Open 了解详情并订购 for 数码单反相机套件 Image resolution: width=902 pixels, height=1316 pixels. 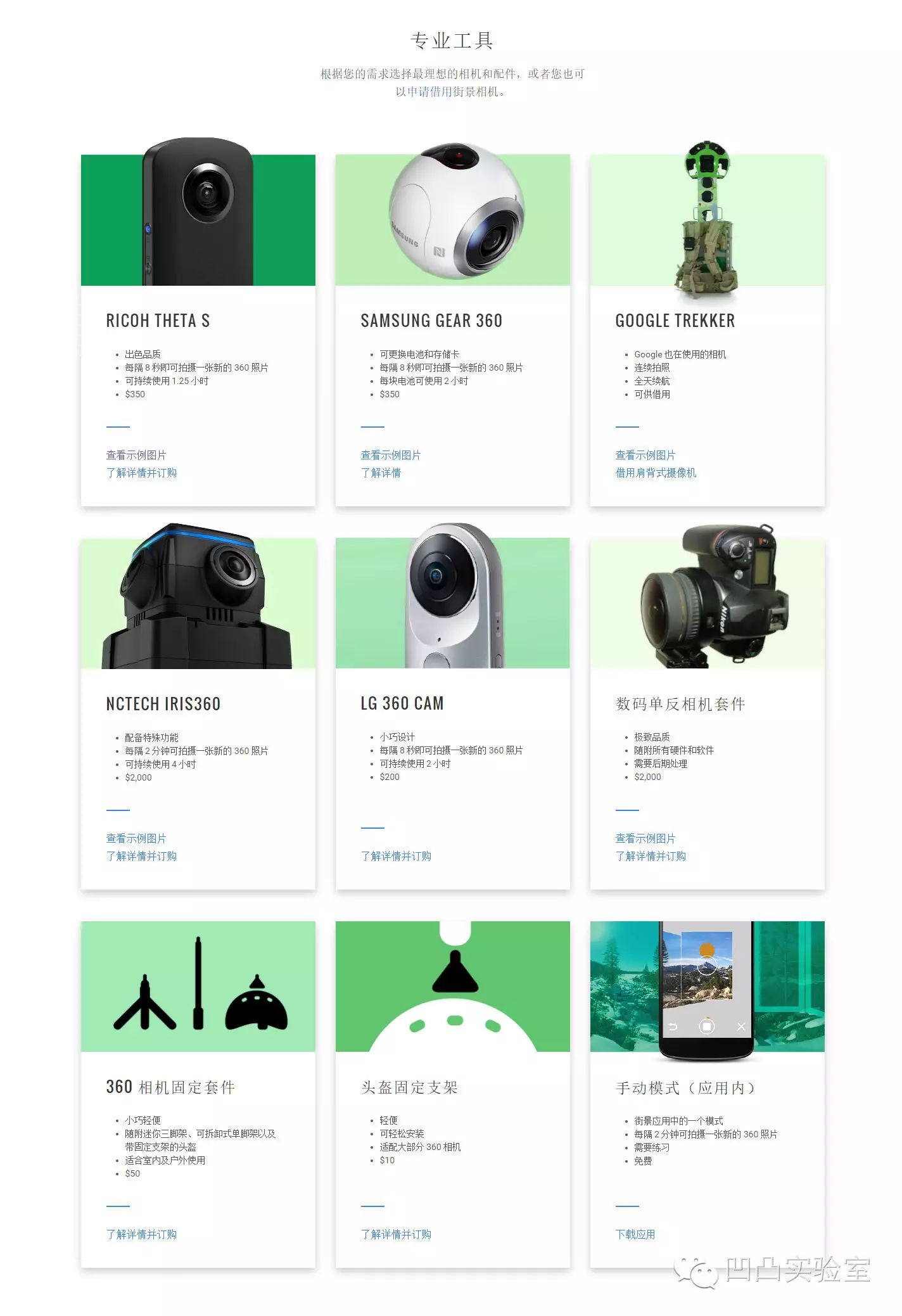pos(651,856)
